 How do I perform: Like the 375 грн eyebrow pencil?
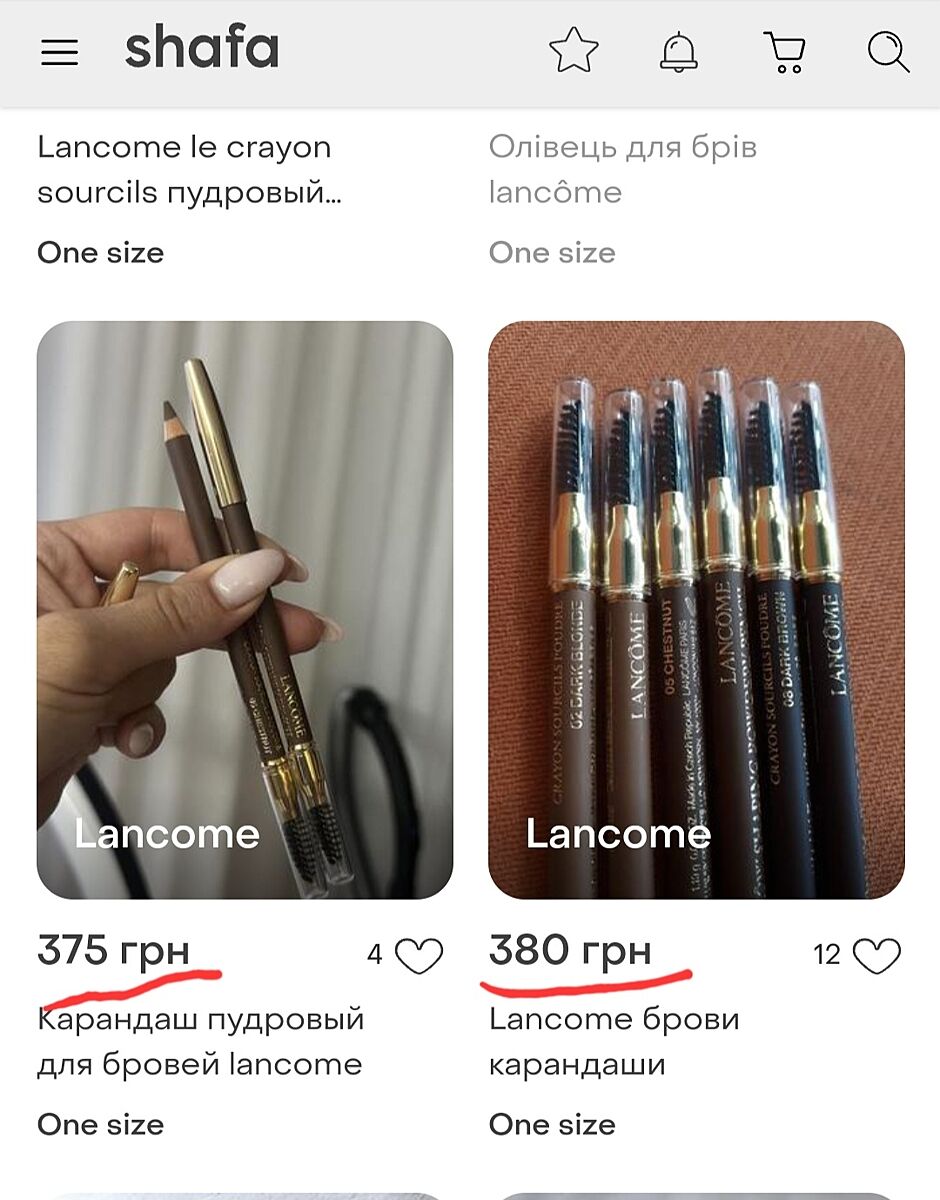[418, 956]
